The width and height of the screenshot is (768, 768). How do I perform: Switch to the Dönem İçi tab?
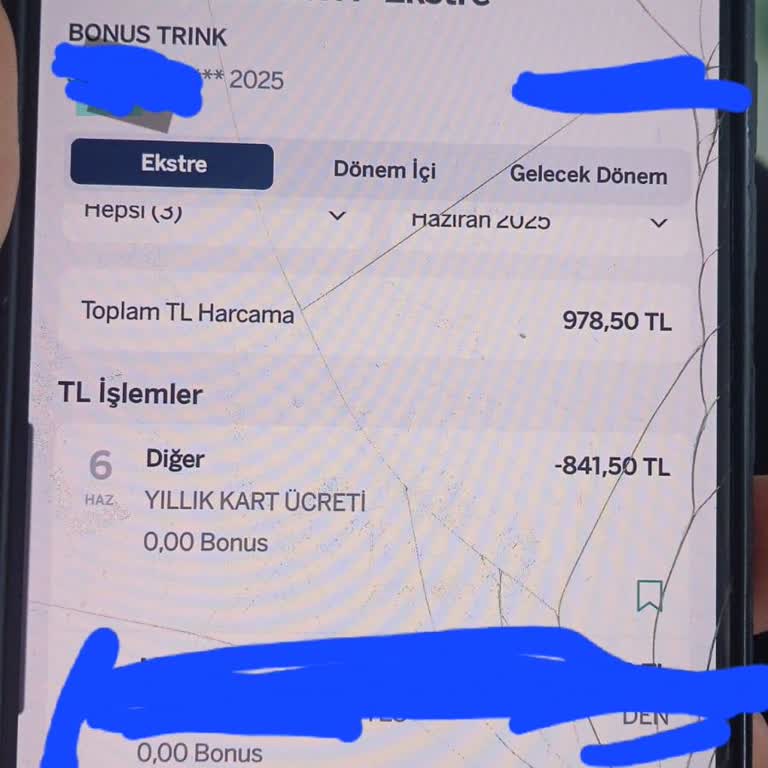point(385,170)
